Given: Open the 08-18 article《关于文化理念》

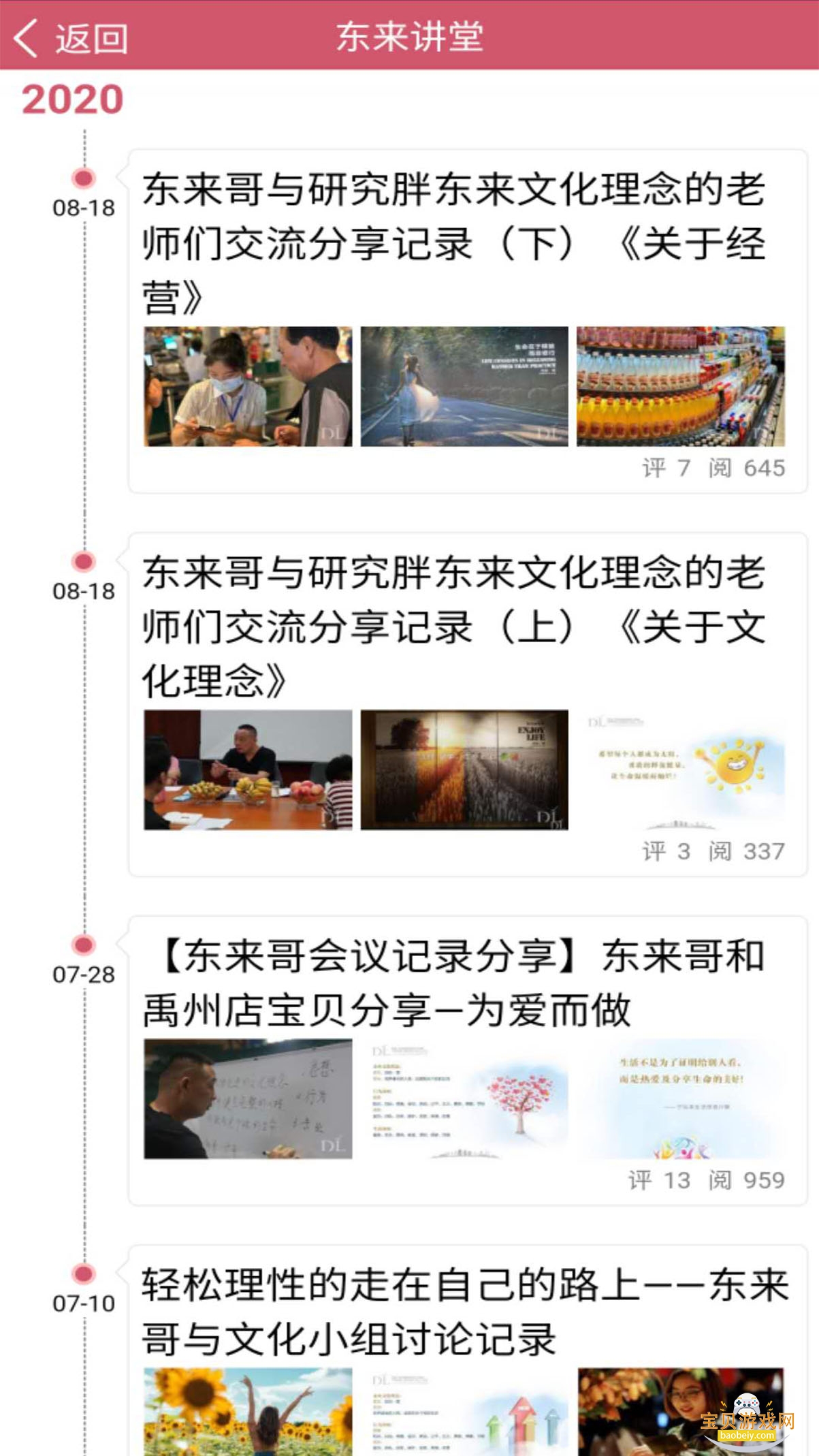Looking at the screenshot, I should [453, 627].
